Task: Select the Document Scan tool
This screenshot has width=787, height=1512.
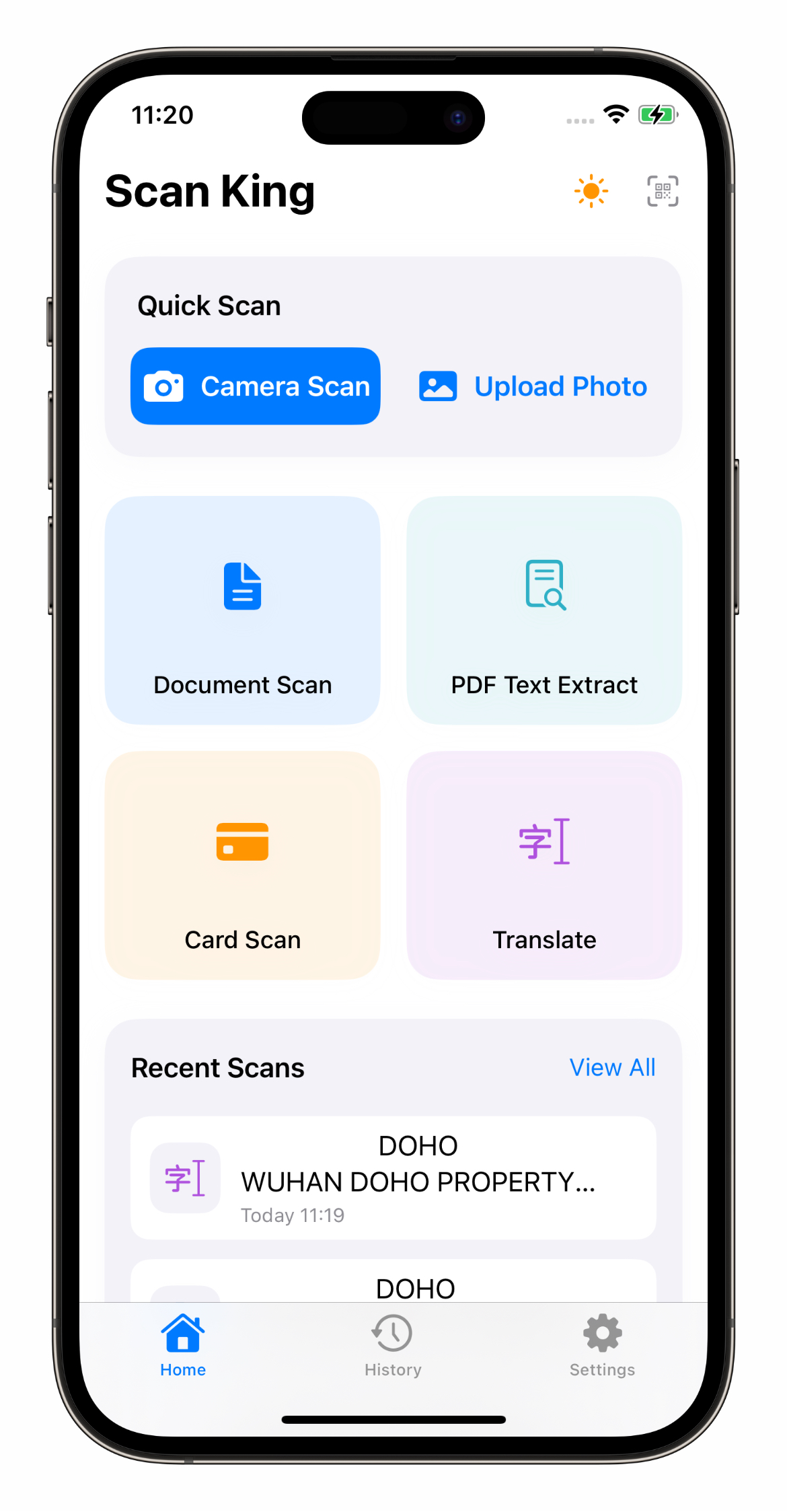Action: (242, 609)
